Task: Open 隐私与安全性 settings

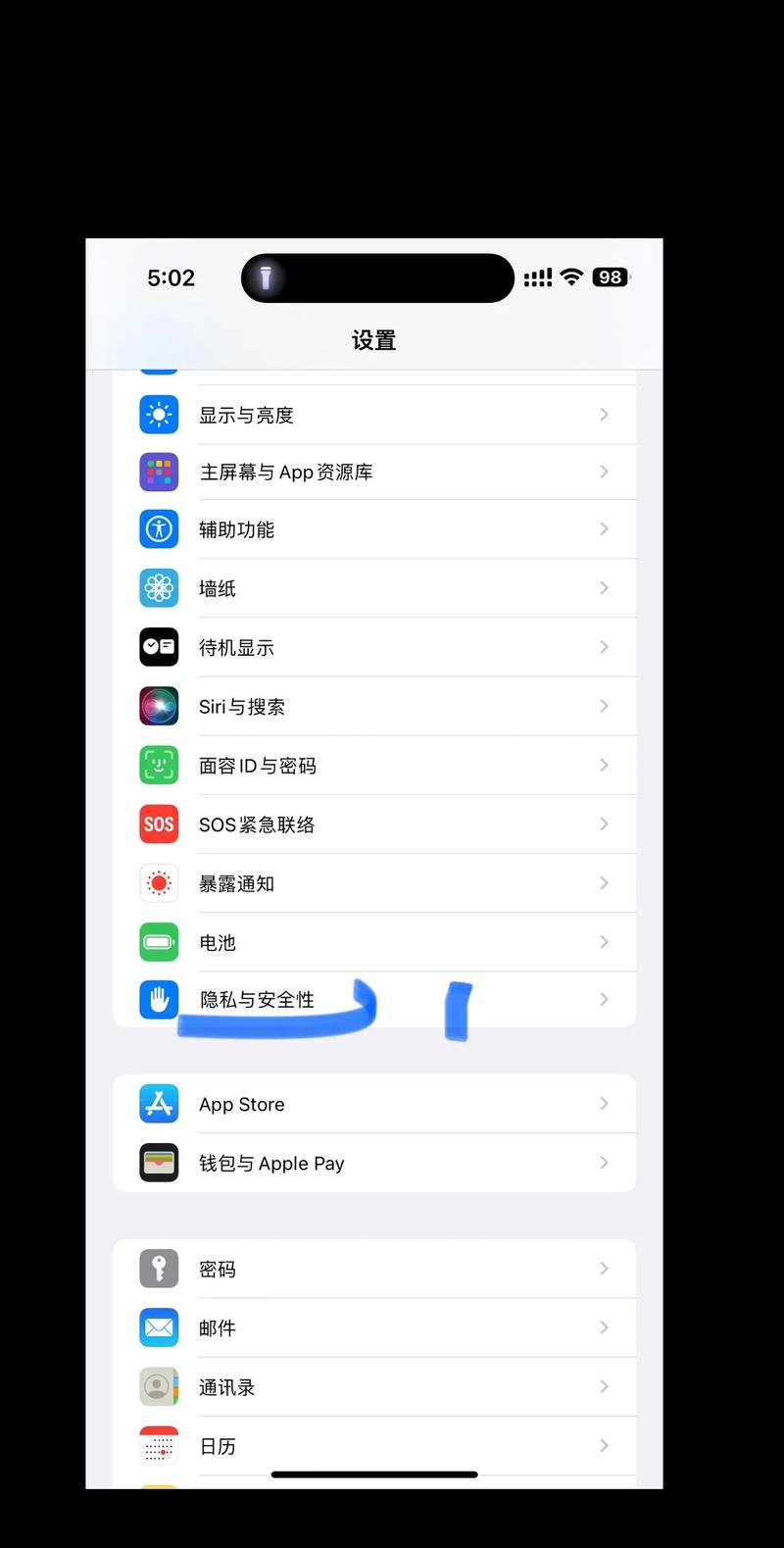Action: (372, 999)
